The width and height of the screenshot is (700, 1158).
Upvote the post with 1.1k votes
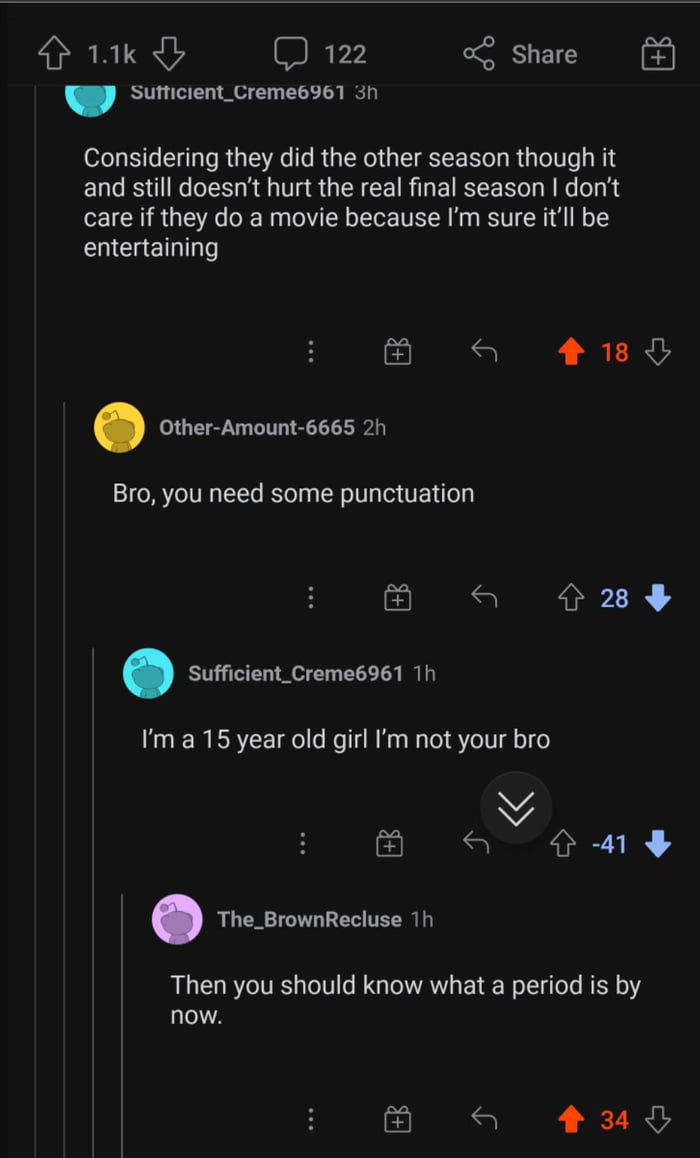[x=55, y=54]
